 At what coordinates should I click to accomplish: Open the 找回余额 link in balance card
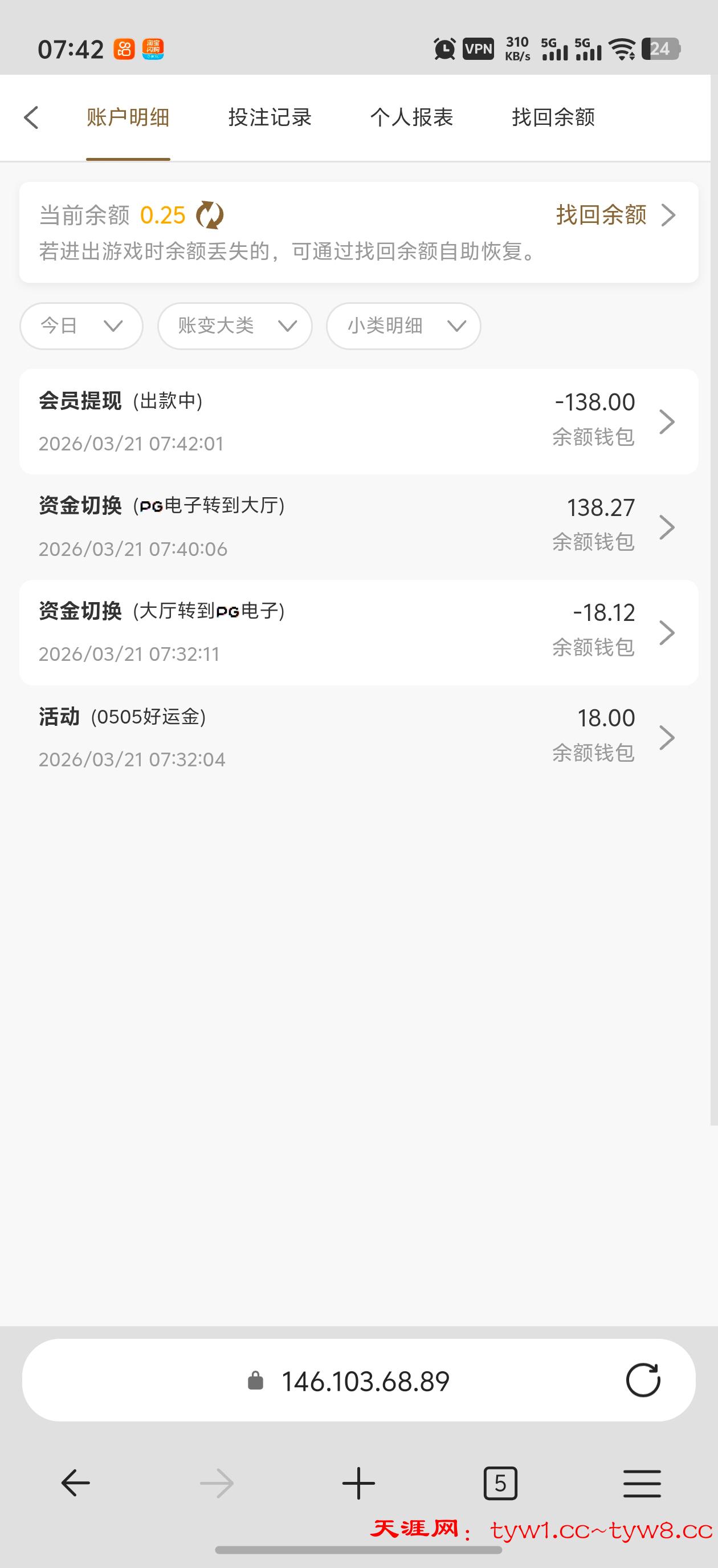(614, 215)
